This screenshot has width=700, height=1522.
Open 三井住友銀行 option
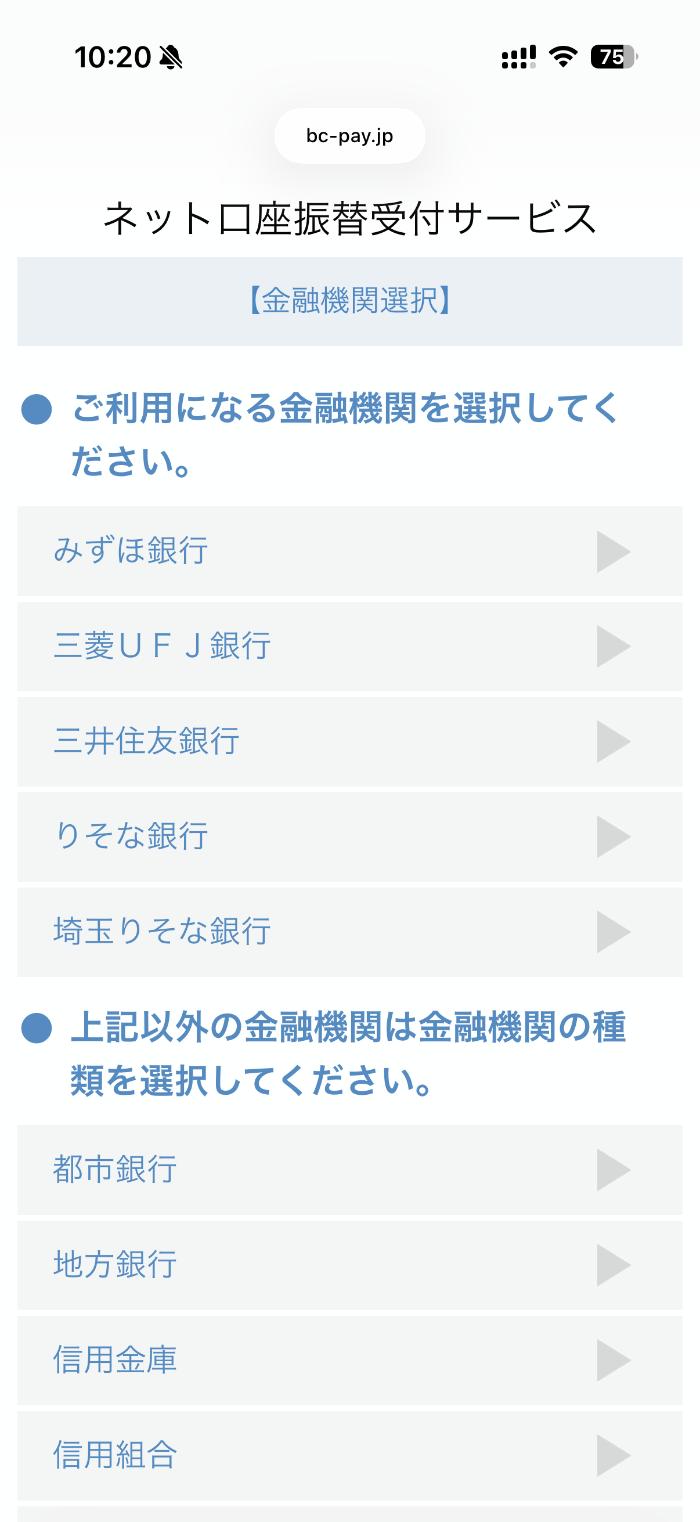[x=349, y=741]
